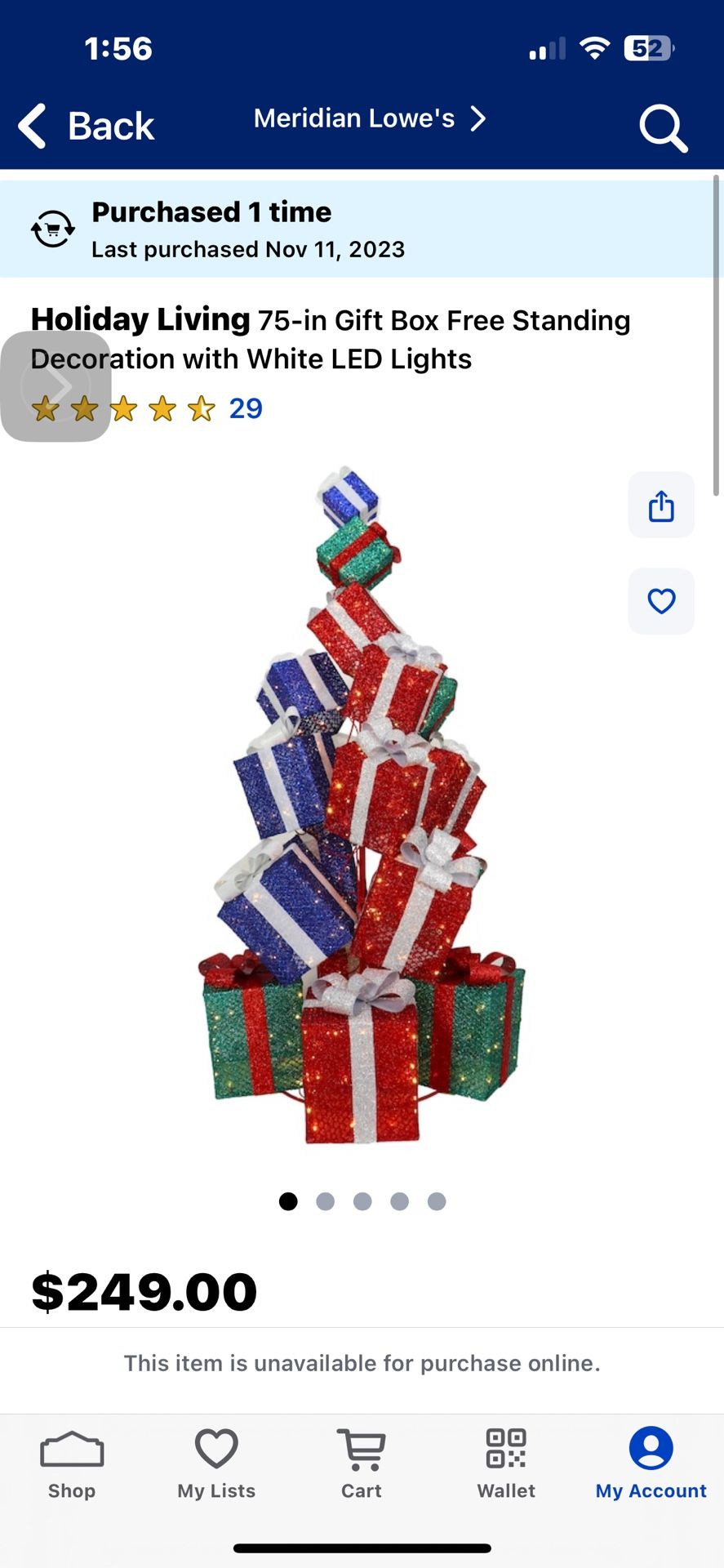Save item with the heart icon
The image size is (724, 1568).
(x=660, y=601)
